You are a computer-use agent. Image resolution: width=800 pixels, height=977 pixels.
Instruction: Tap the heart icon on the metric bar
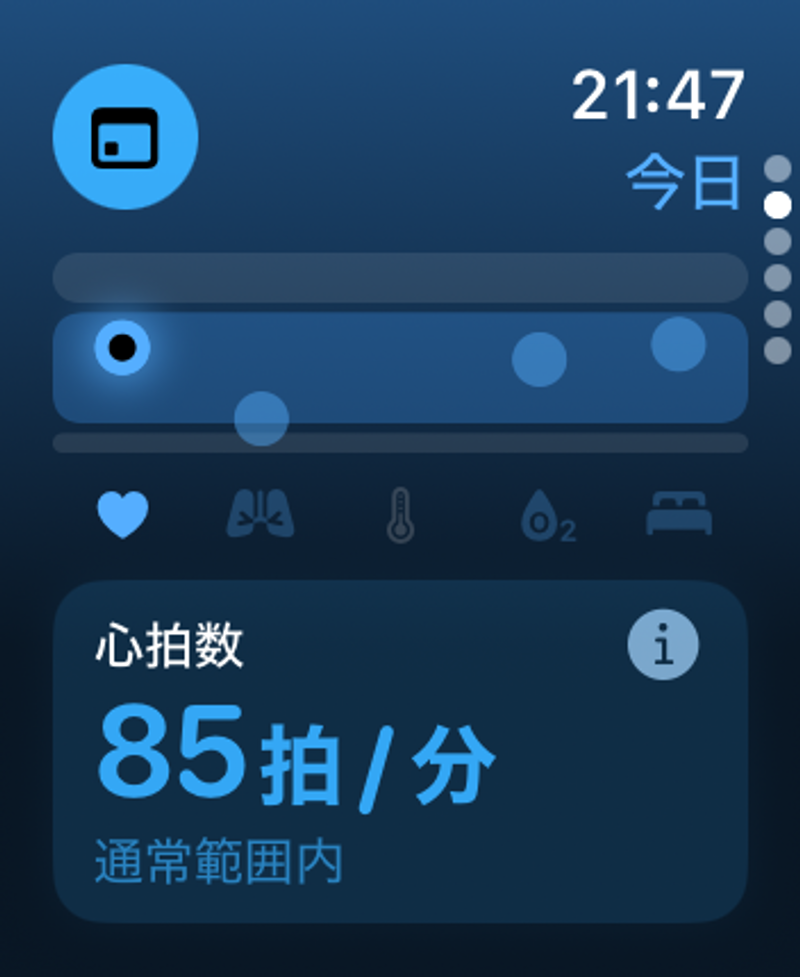pos(122,513)
